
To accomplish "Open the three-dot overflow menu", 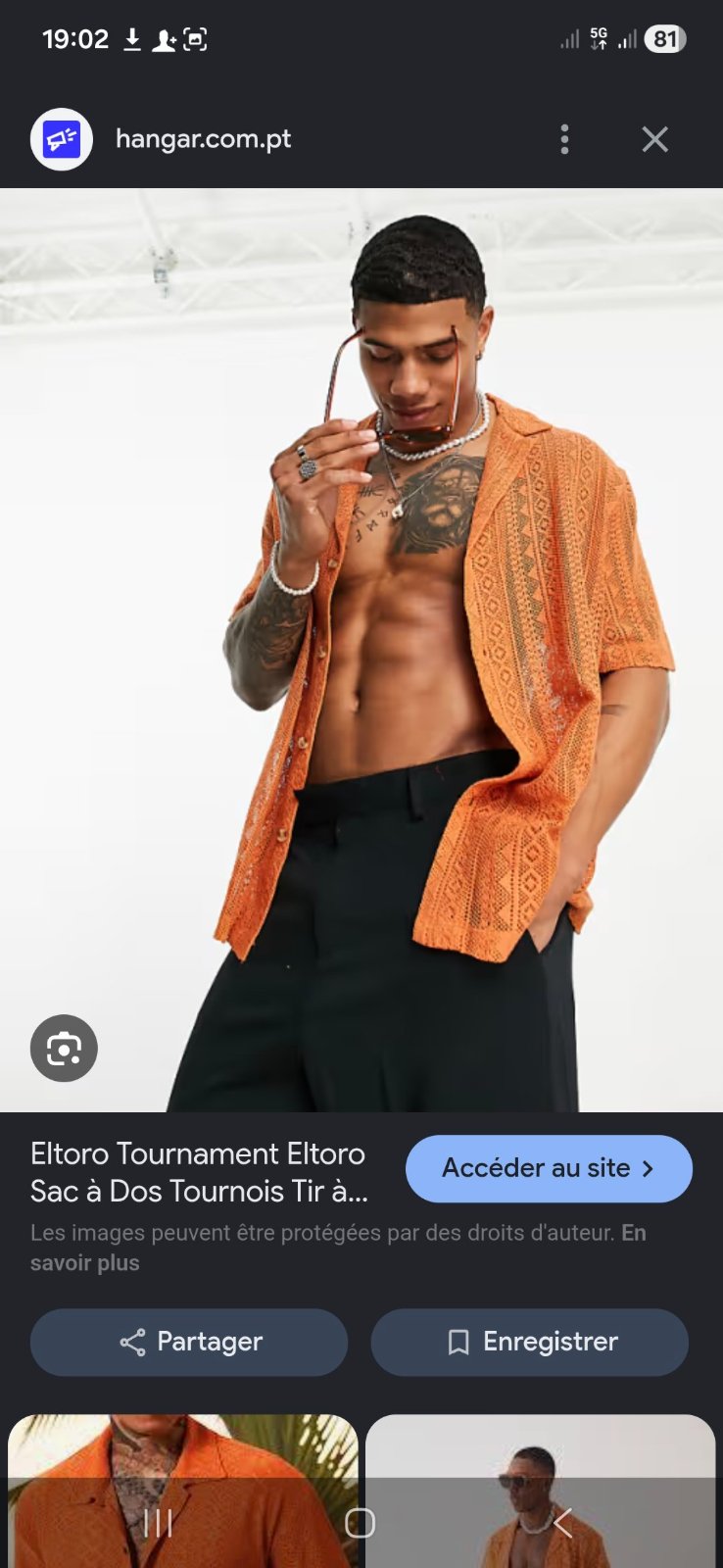I will (564, 139).
